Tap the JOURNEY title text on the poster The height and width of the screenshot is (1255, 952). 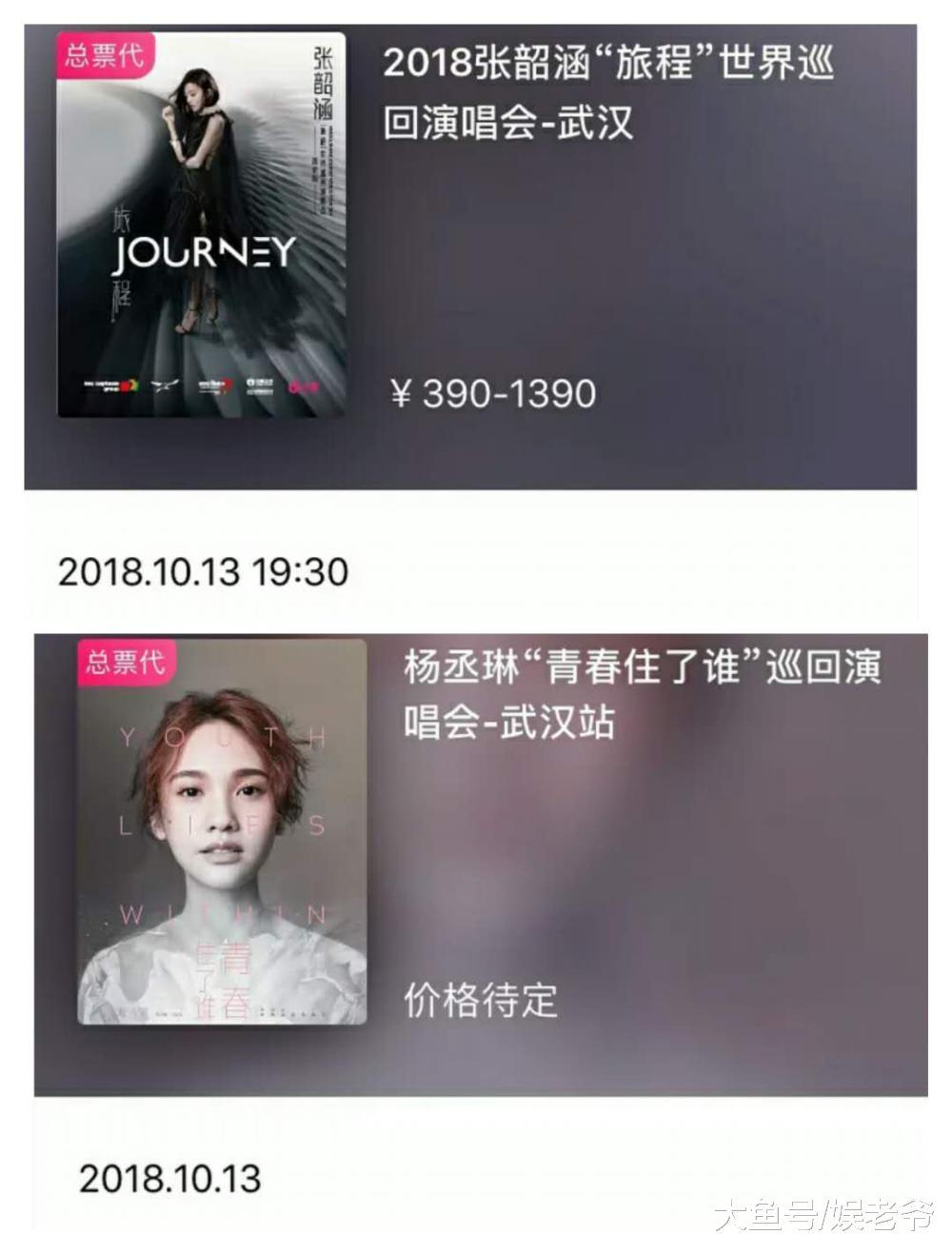pyautogui.click(x=205, y=251)
